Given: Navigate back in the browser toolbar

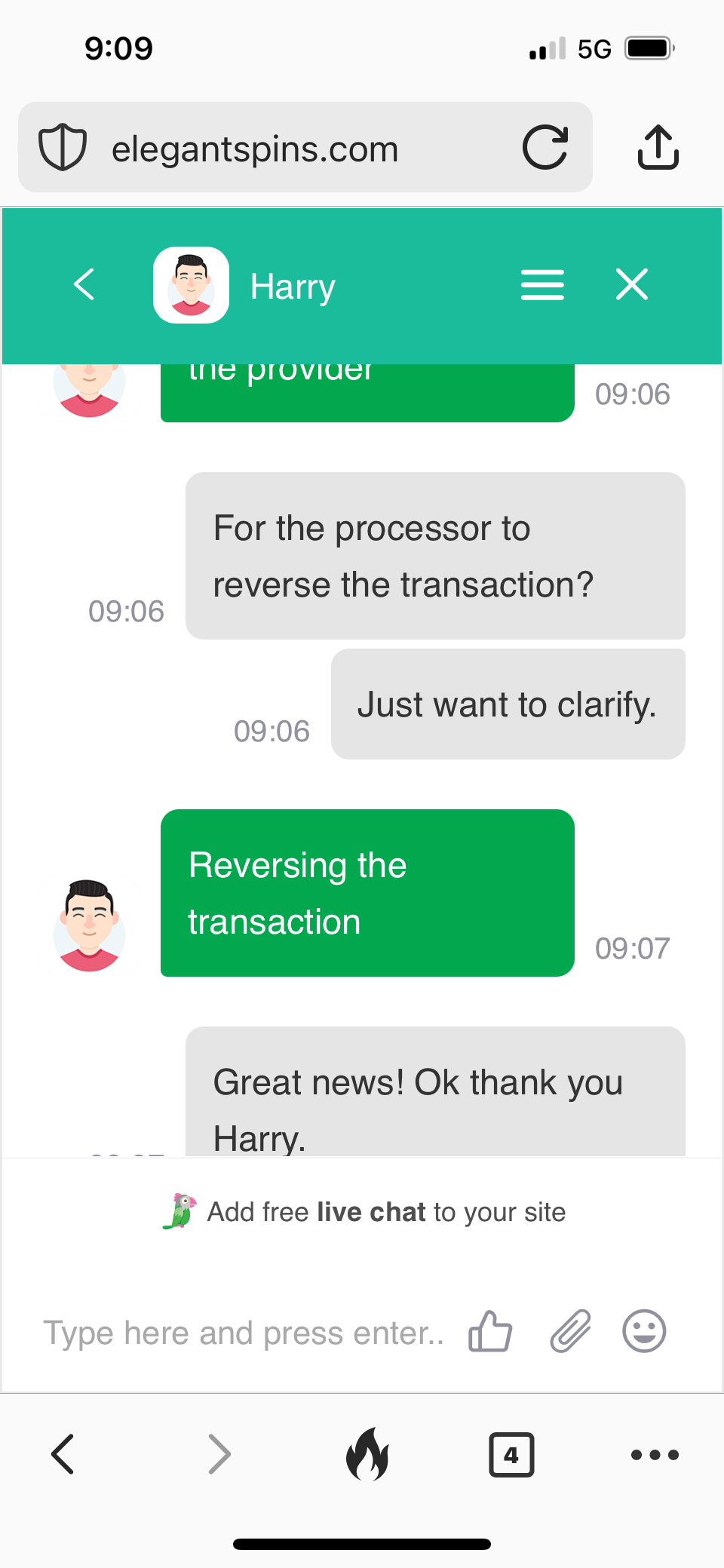Looking at the screenshot, I should (x=63, y=1453).
